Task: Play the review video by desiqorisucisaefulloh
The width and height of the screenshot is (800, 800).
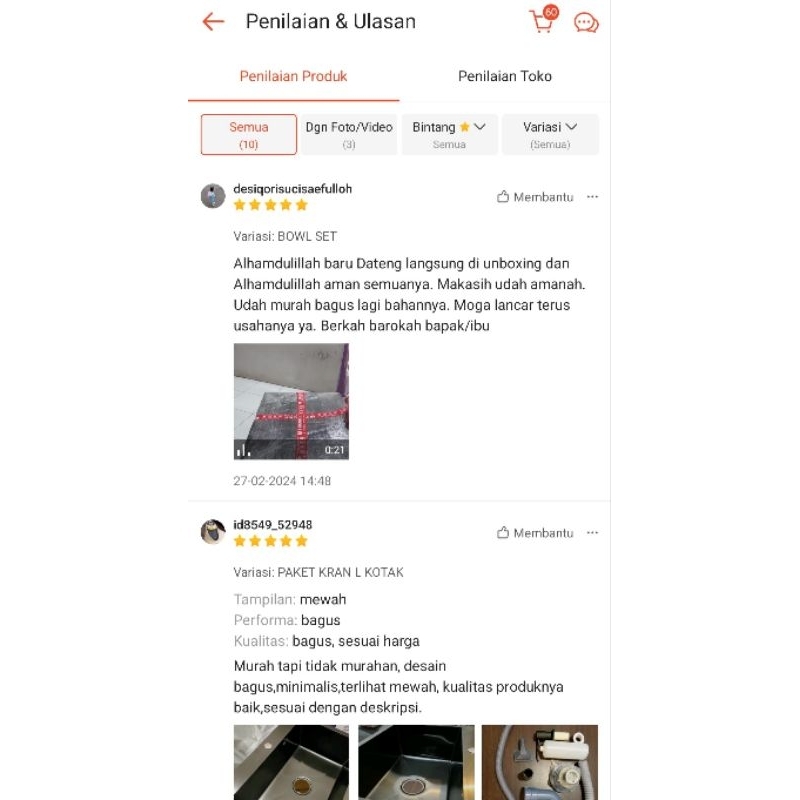Action: pyautogui.click(x=291, y=401)
